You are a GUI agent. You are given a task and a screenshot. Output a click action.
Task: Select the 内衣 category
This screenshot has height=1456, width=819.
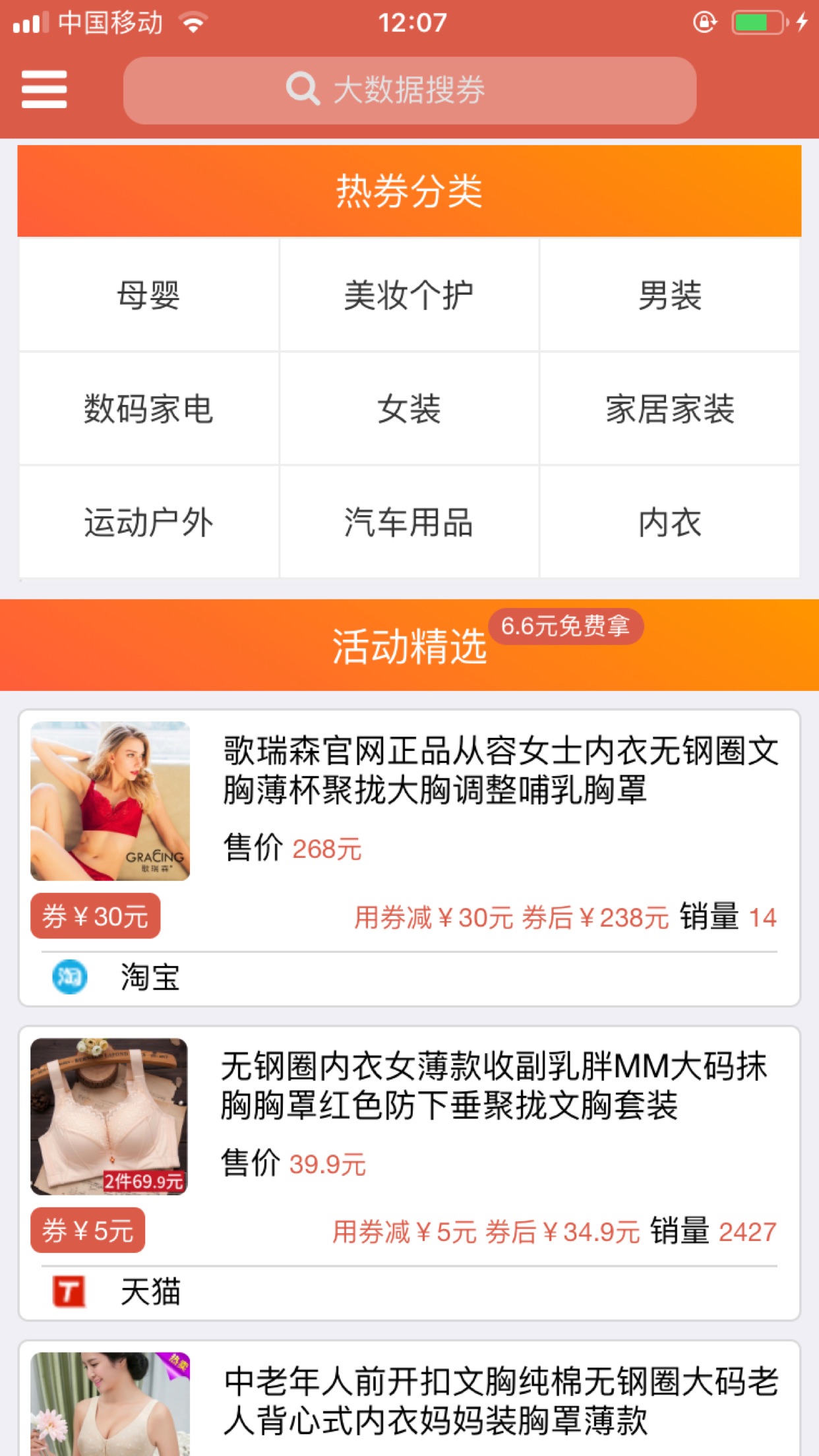pyautogui.click(x=672, y=524)
